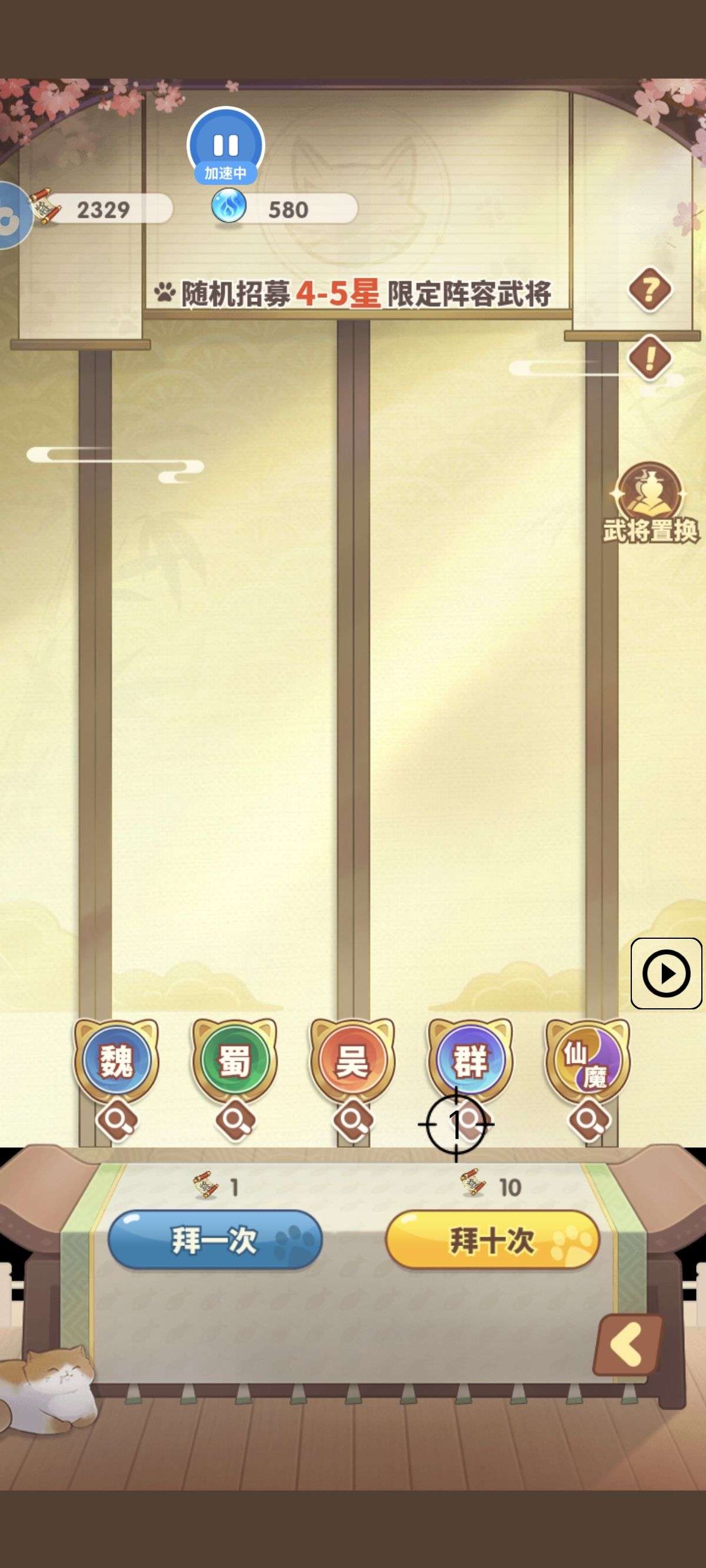Tap the play button on the right edge
The image size is (706, 1568).
(666, 974)
